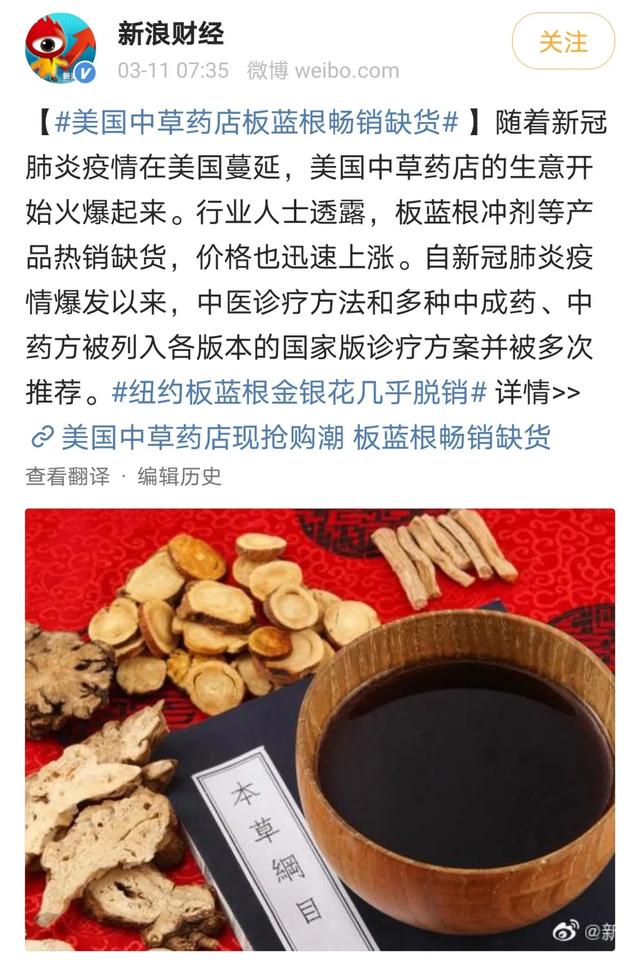Tap 详情>> to read full details

[x=537, y=392]
